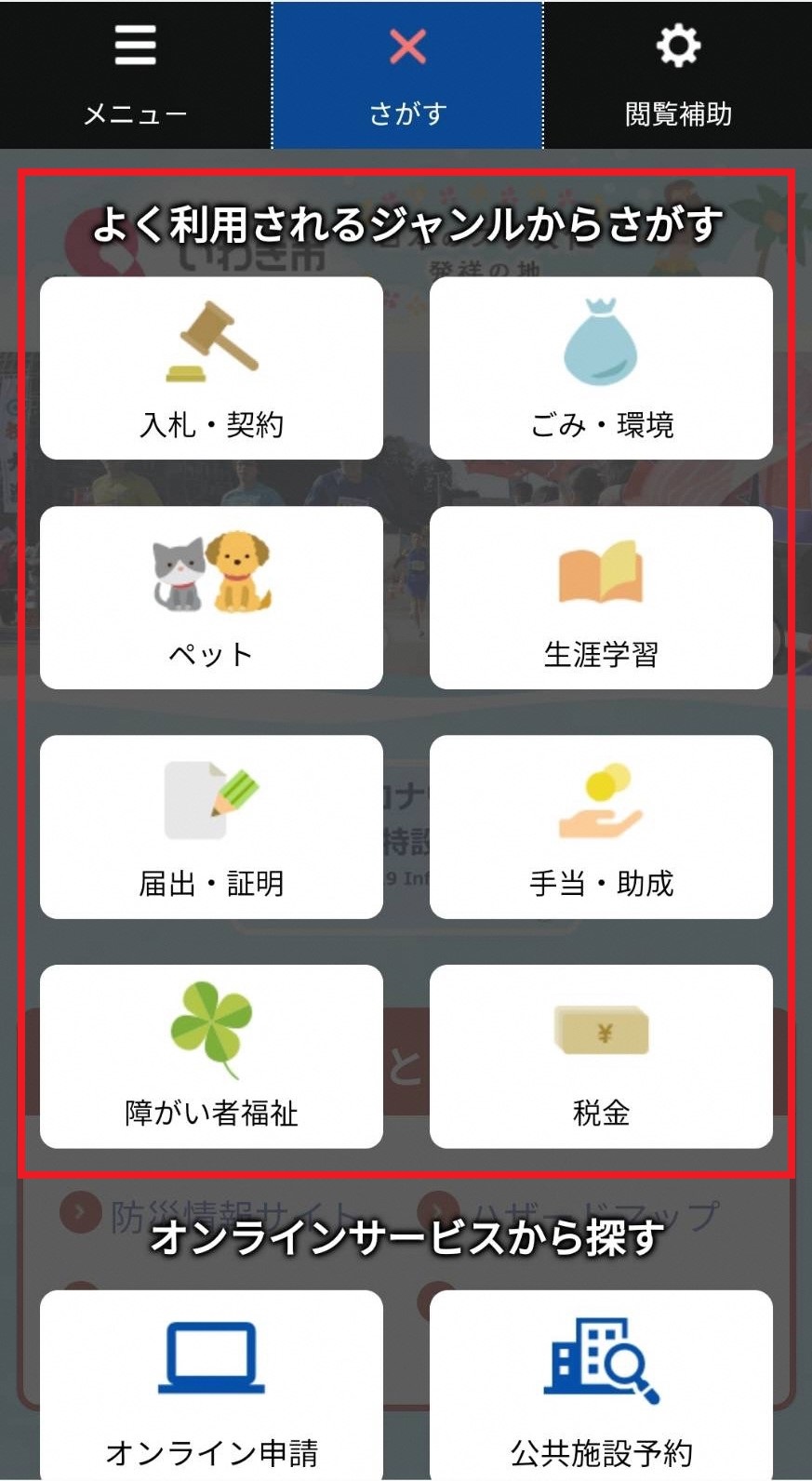Open the 入札・契約 category
812x1481 pixels.
(x=211, y=367)
